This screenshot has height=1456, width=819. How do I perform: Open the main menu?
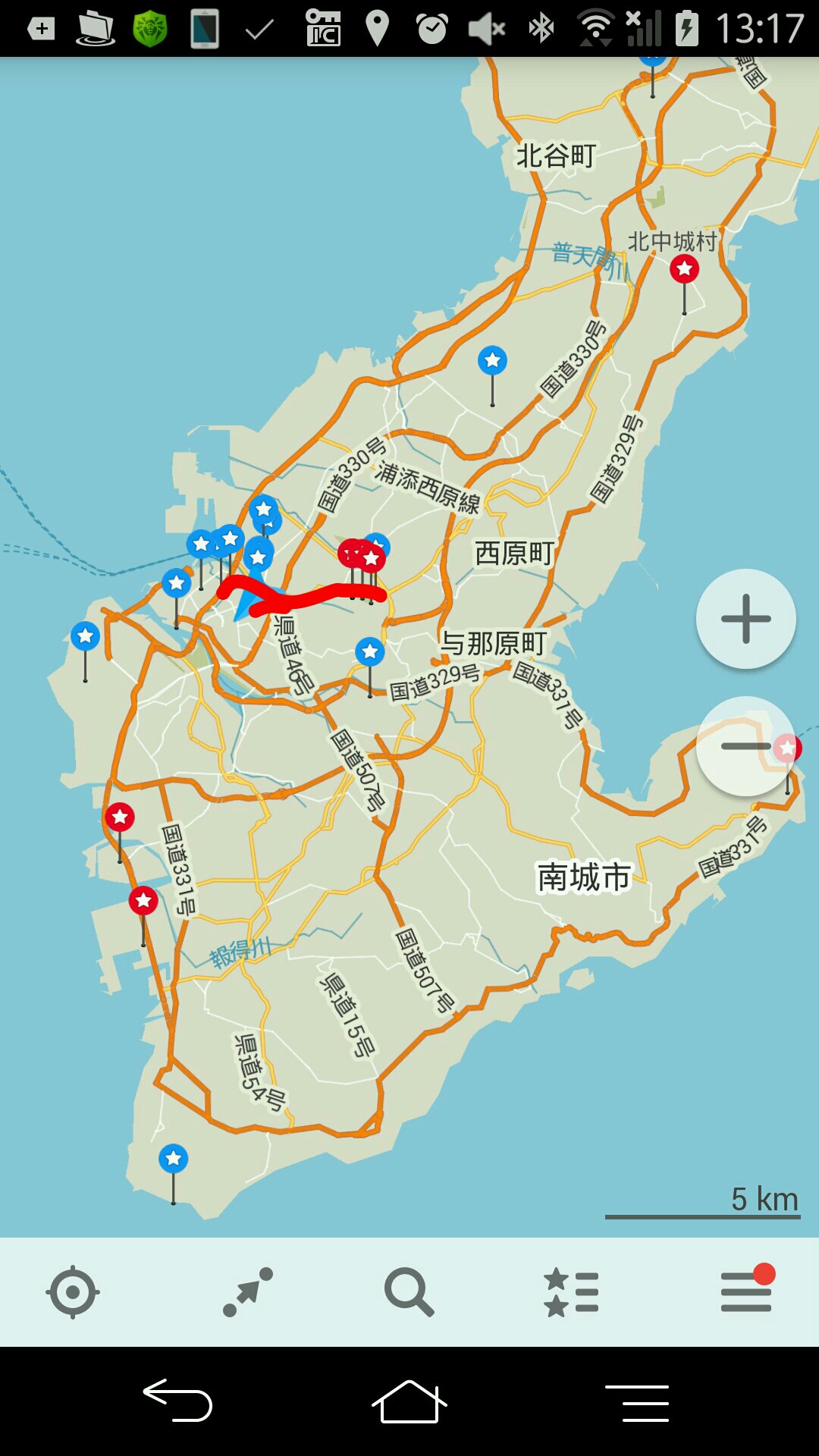[x=746, y=1291]
